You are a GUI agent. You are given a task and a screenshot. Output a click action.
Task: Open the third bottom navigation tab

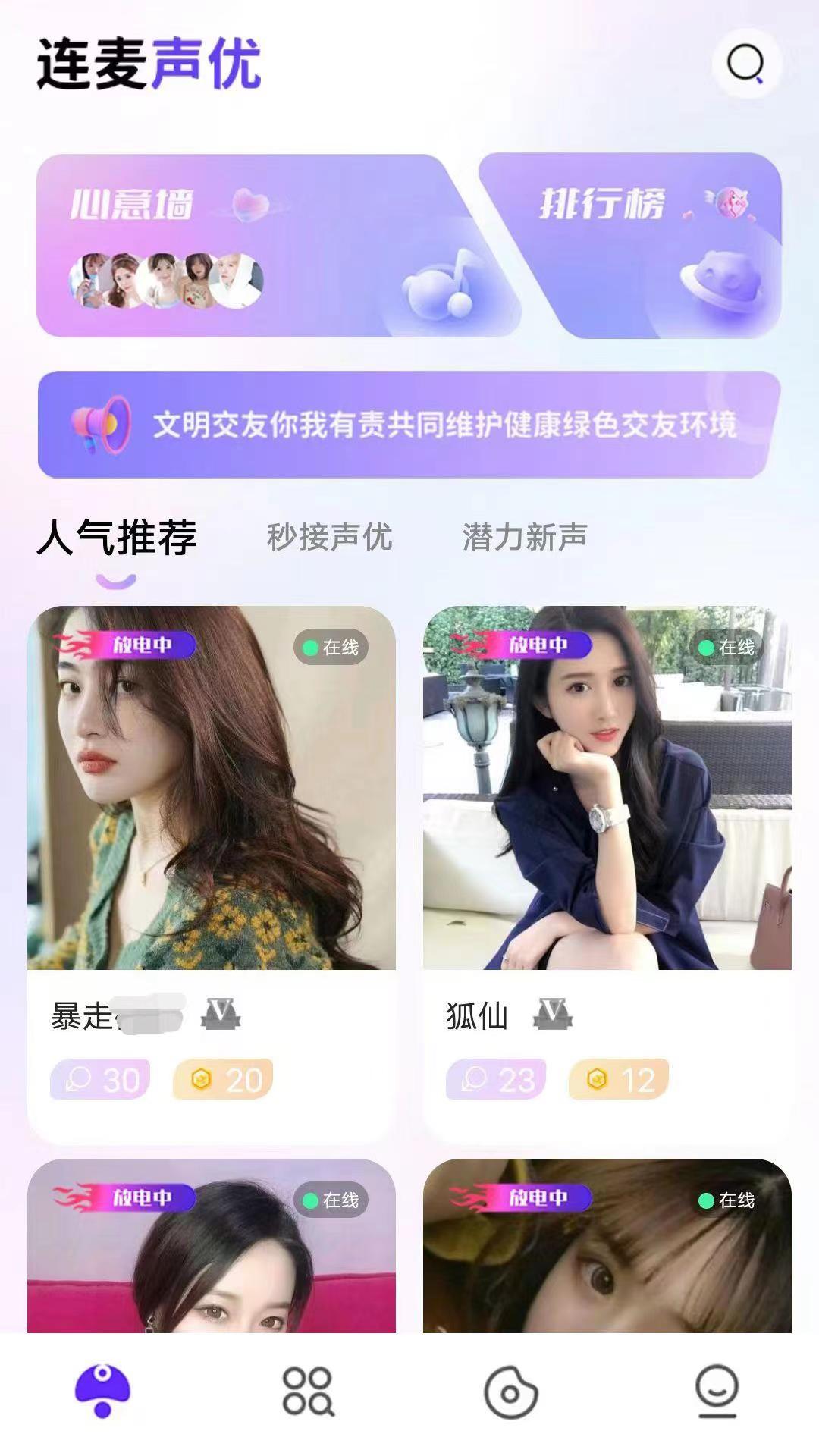click(x=510, y=1392)
